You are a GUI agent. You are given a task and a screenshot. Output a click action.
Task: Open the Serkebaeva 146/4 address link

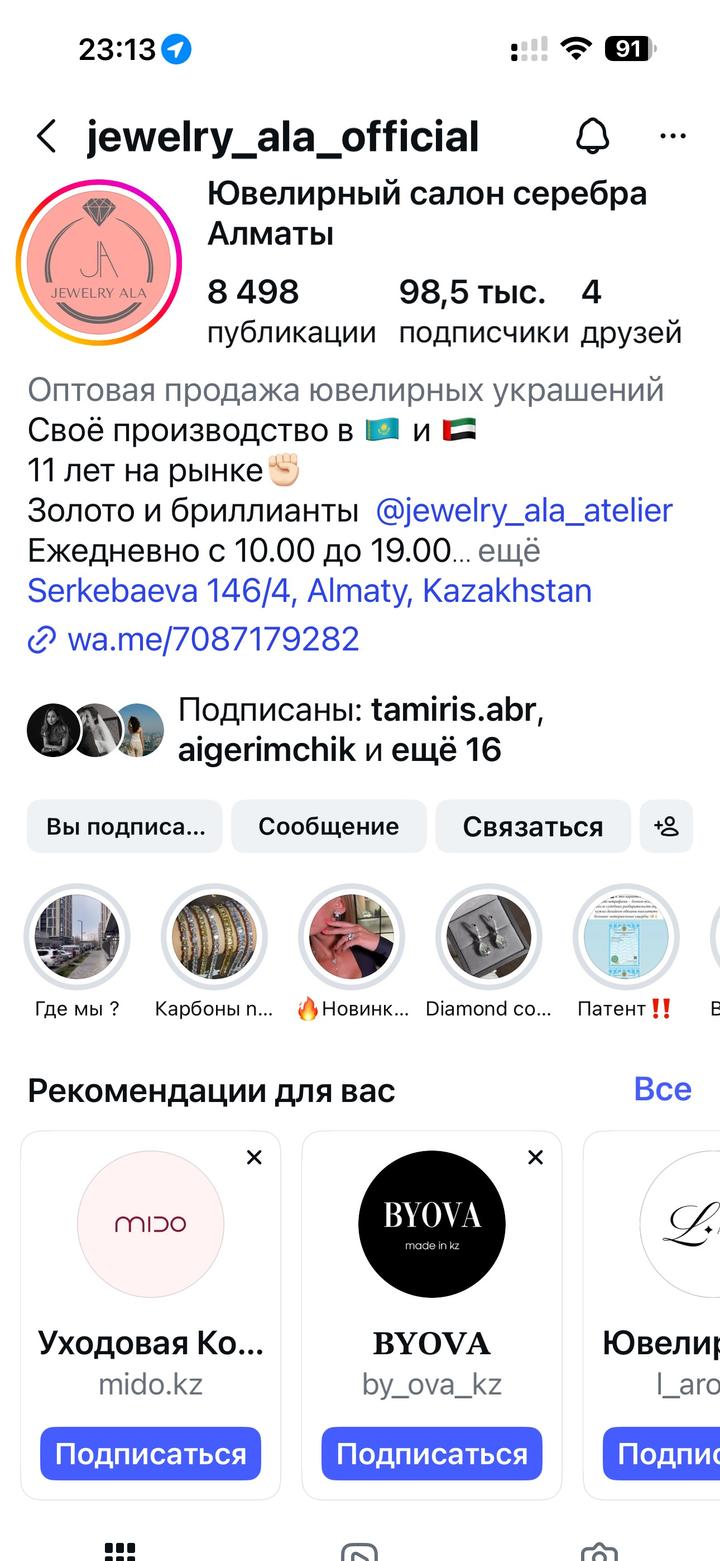309,591
